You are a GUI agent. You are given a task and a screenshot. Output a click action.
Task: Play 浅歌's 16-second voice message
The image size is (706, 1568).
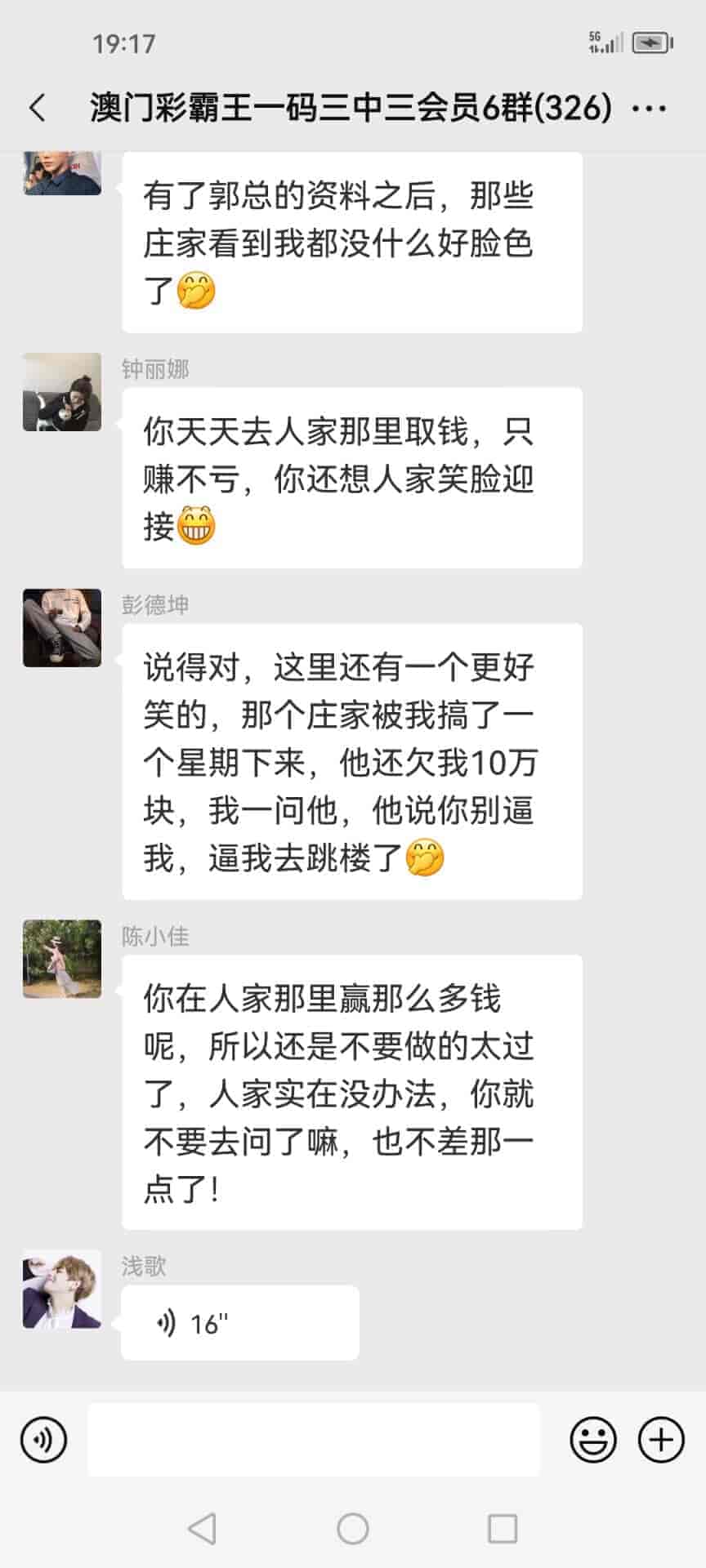(x=239, y=1323)
